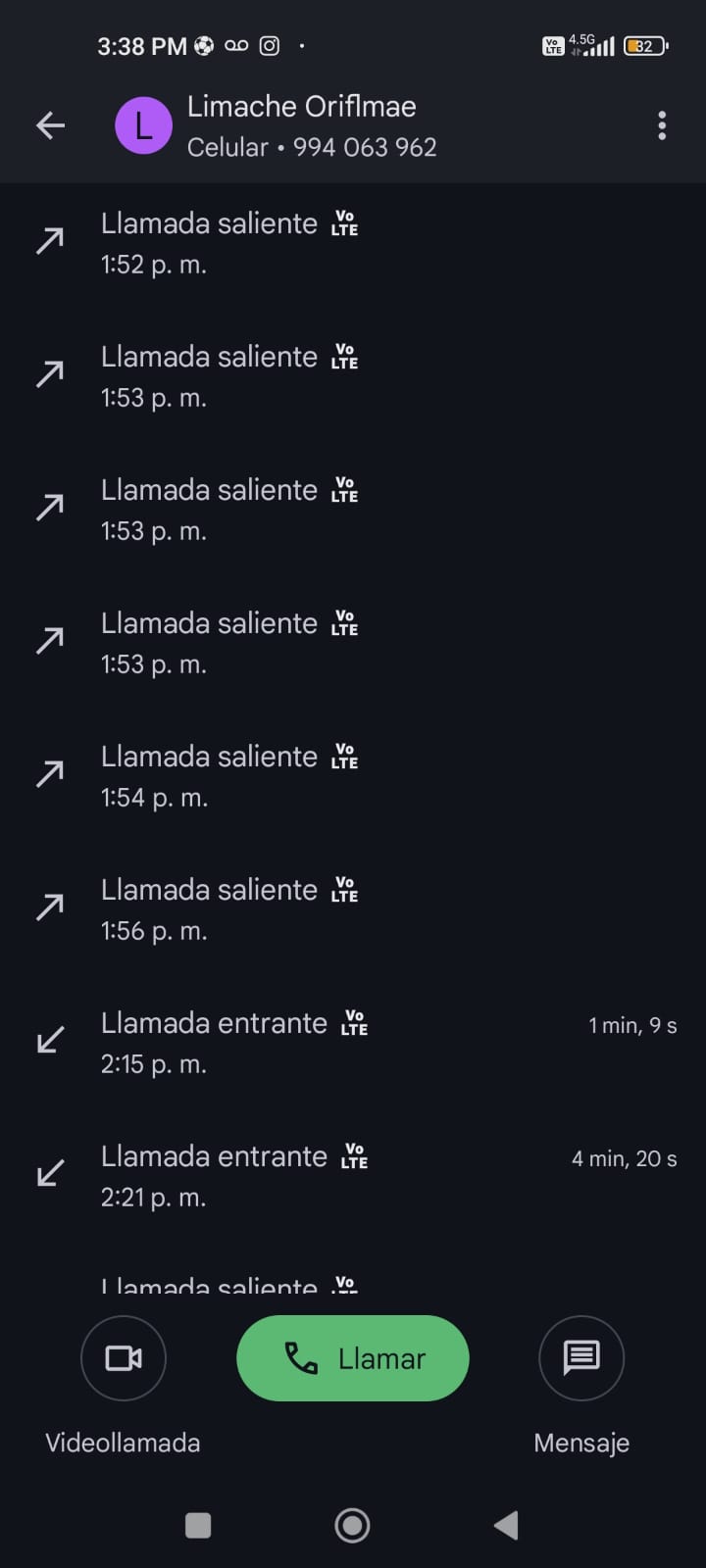Start a video call with Videollamada
Viewport: 706px width, 1568px height.
pos(124,1358)
